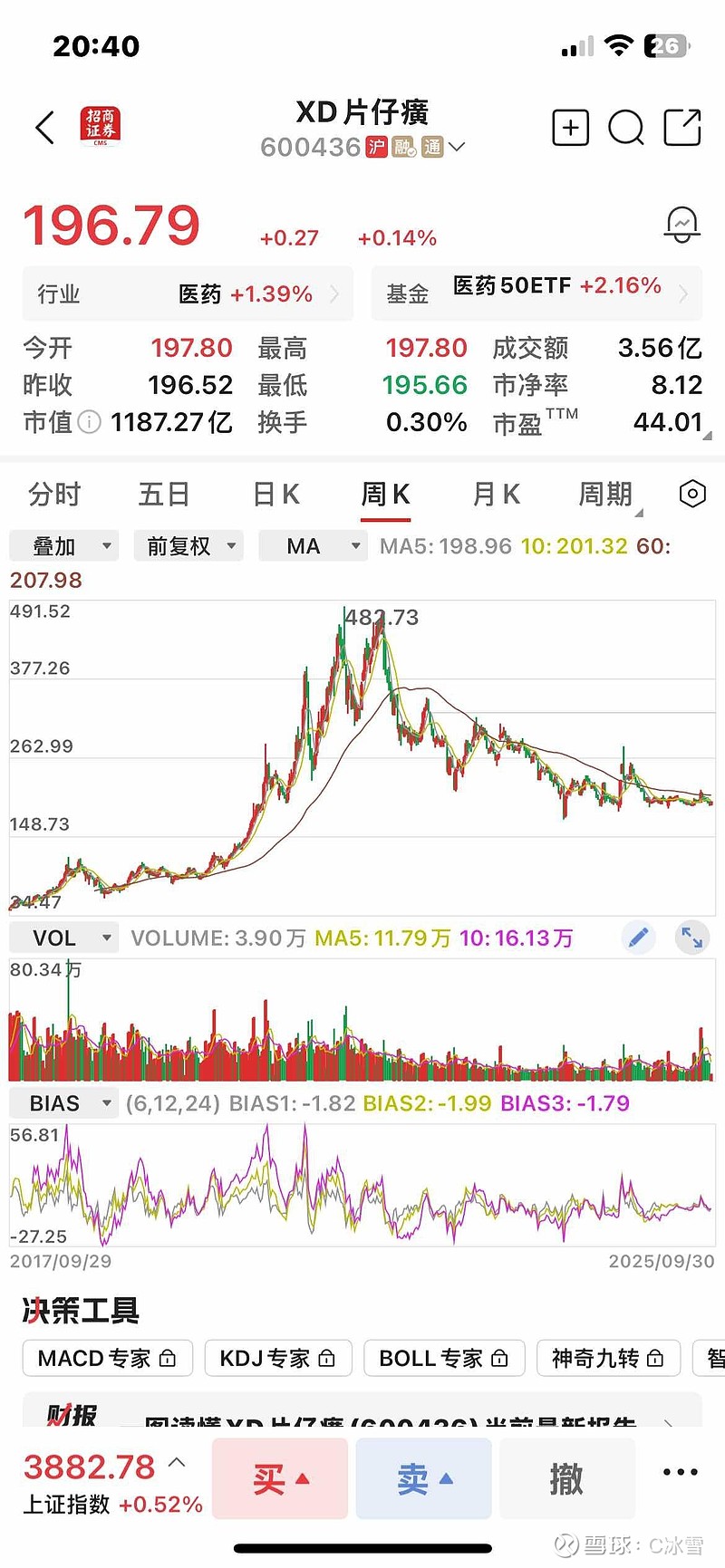Open the BIAS indicator dropdown

pyautogui.click(x=63, y=1103)
